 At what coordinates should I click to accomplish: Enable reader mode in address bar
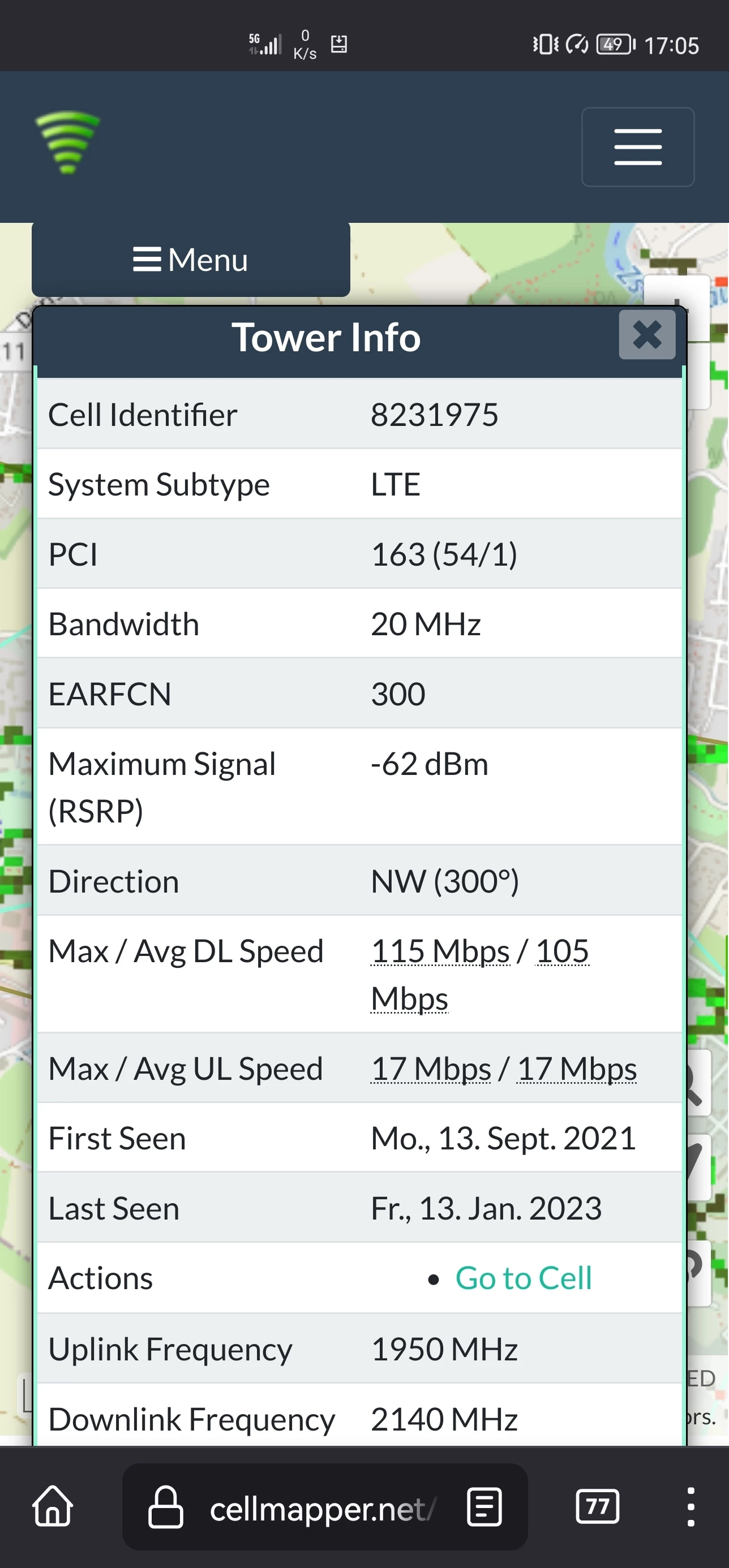(x=484, y=1507)
